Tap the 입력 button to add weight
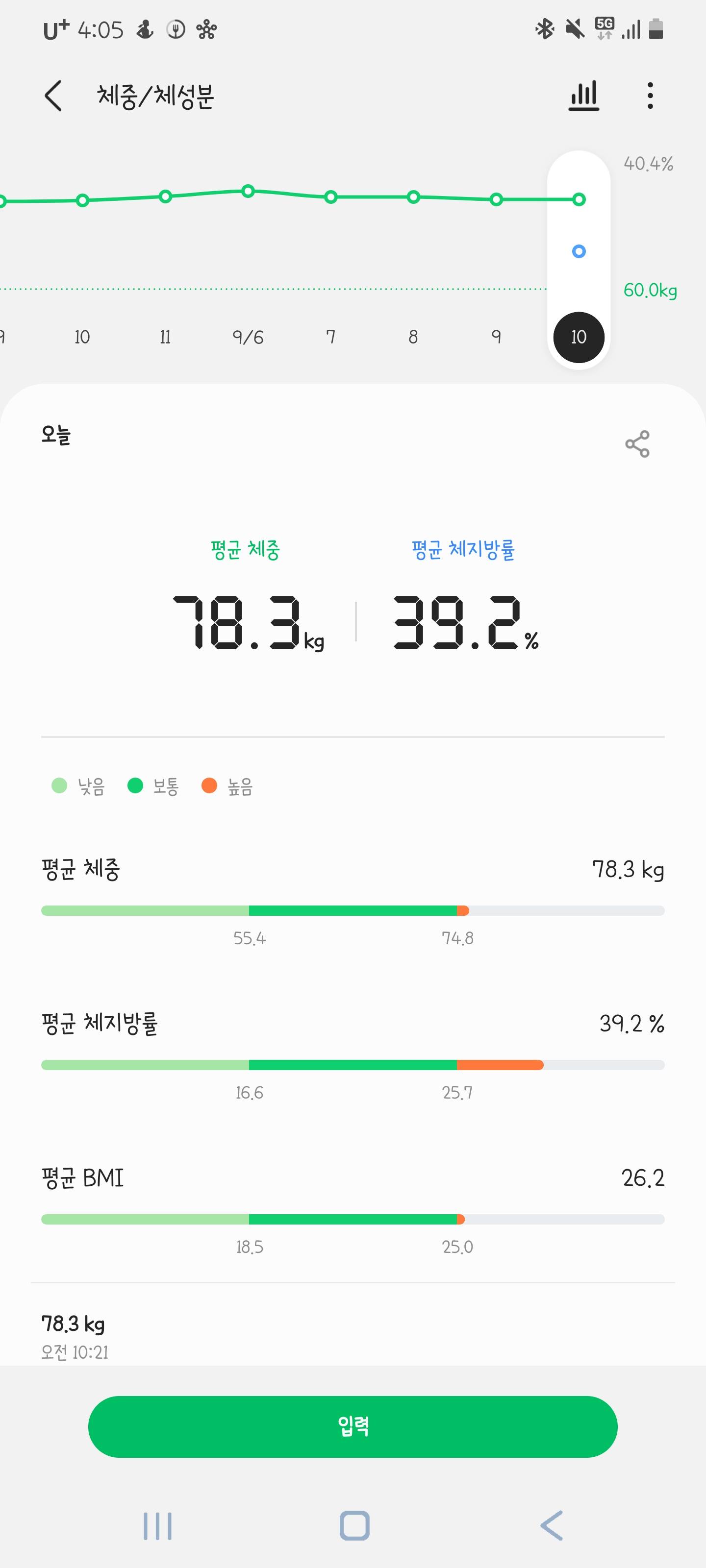This screenshot has width=706, height=1568. pyautogui.click(x=353, y=1426)
